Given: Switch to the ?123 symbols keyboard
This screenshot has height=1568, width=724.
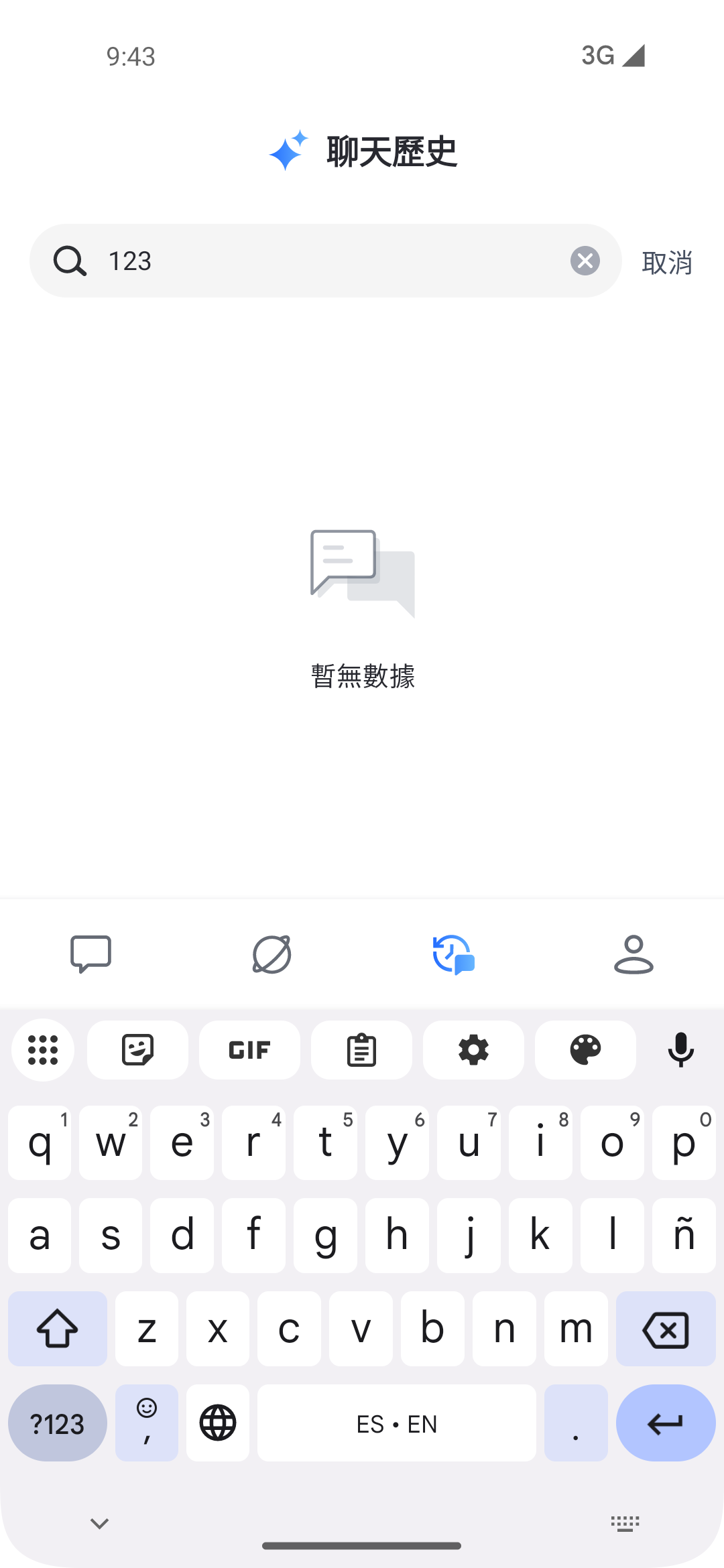Looking at the screenshot, I should pyautogui.click(x=58, y=1423).
